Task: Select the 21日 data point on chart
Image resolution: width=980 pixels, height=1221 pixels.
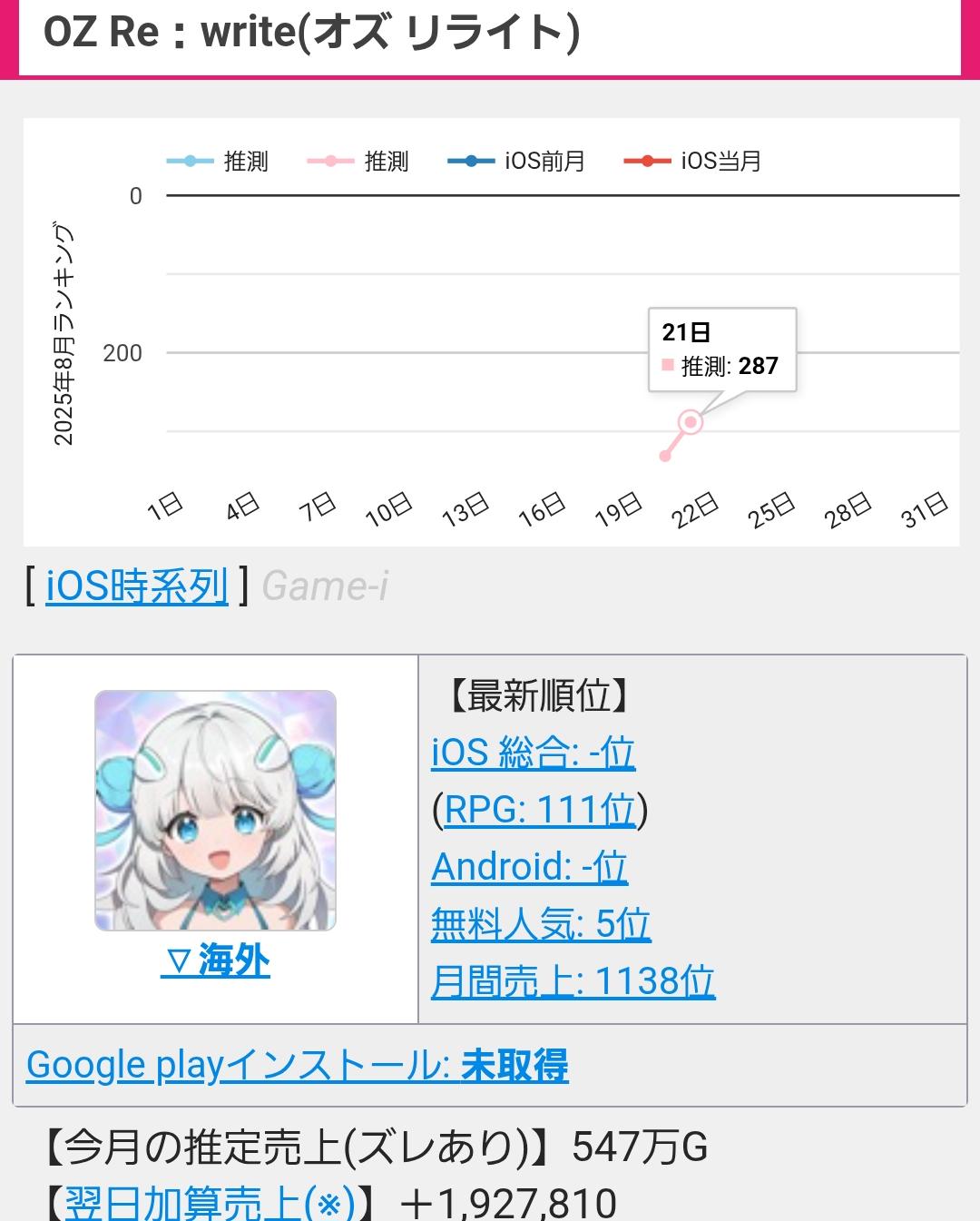Action: (691, 422)
